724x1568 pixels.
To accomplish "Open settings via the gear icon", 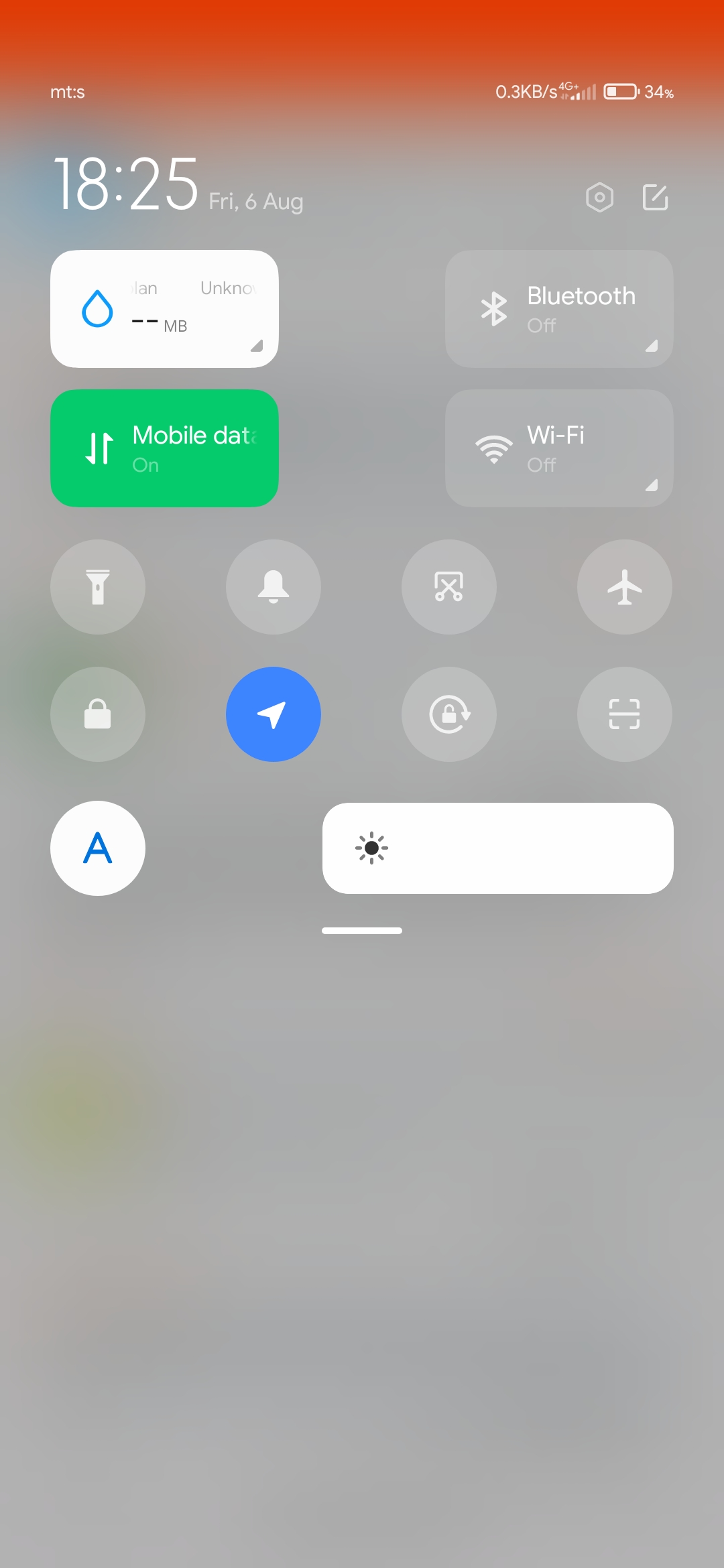I will point(599,198).
